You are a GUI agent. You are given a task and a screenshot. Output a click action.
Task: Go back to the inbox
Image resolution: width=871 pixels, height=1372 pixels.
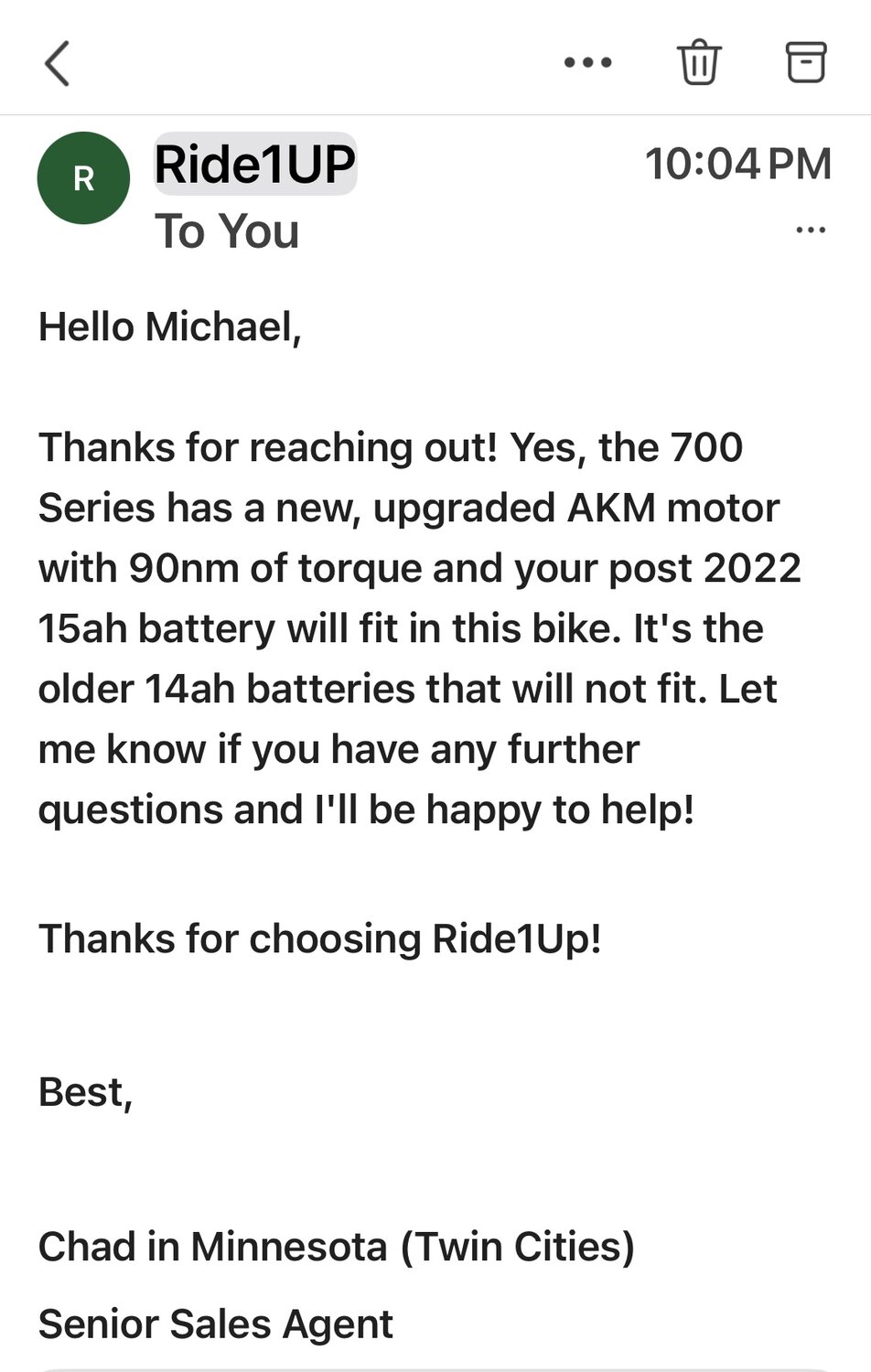[57, 63]
